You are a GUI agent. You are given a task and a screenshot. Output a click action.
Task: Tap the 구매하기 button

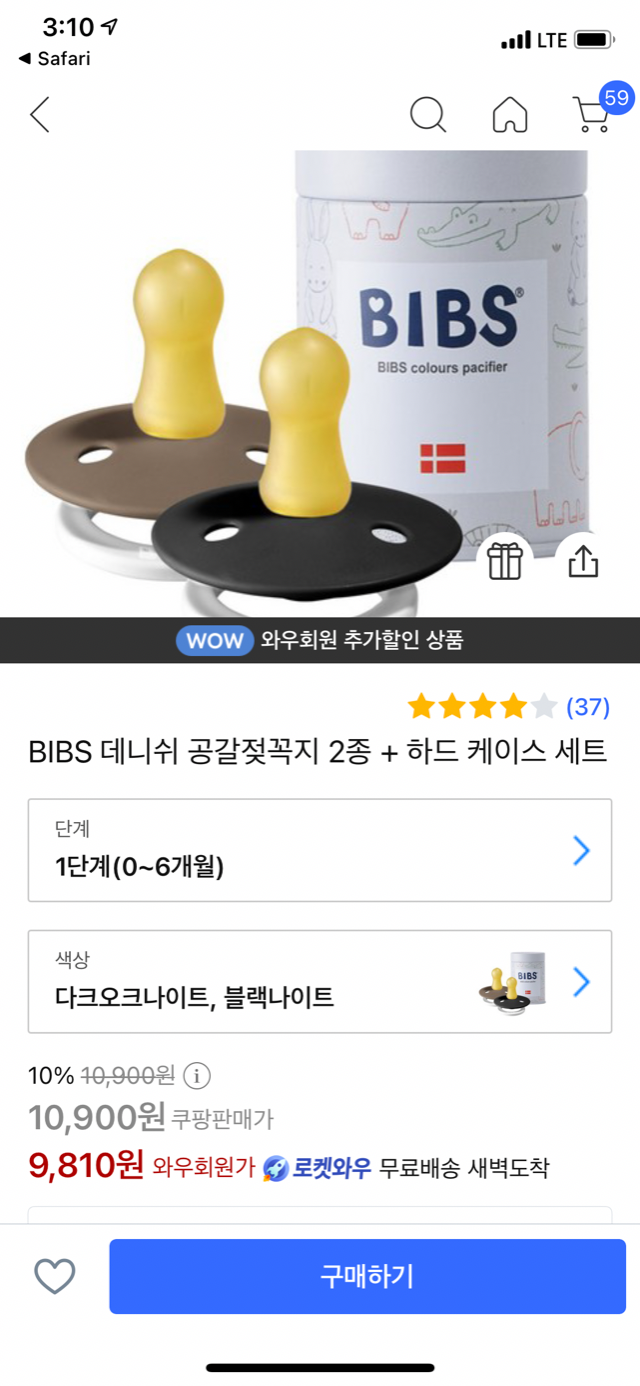367,1276
